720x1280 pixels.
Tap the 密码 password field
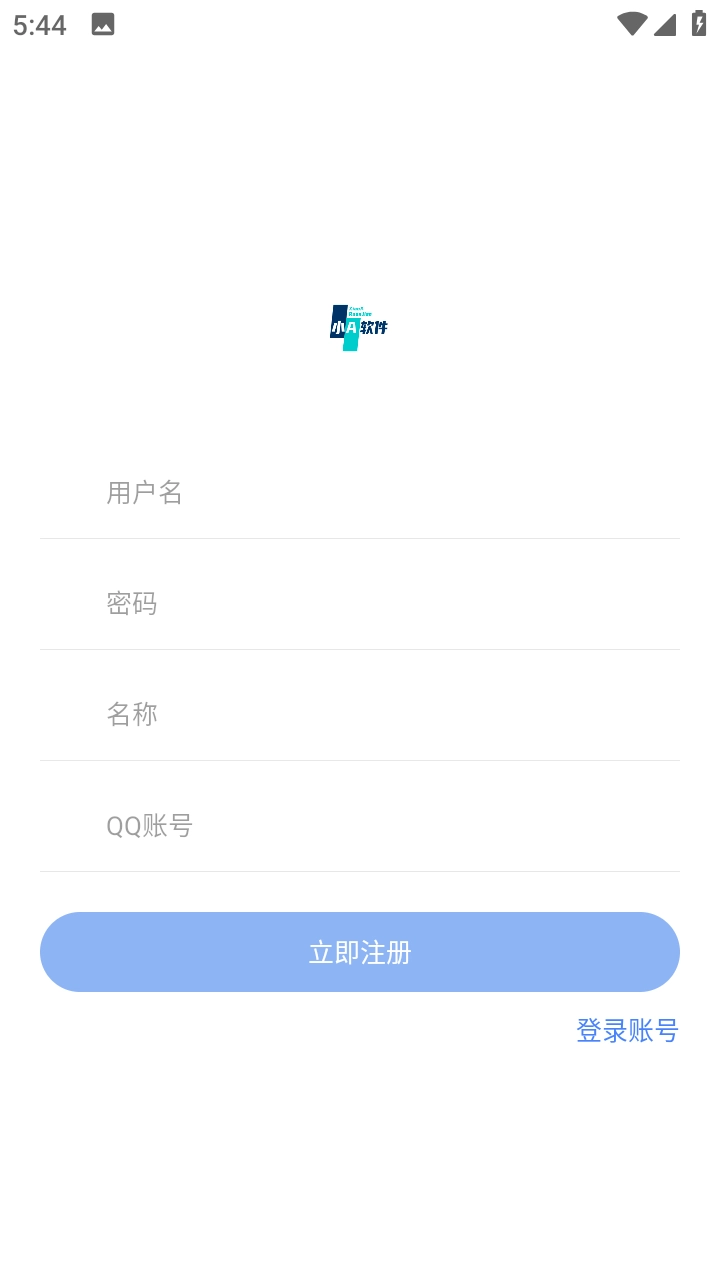(360, 604)
